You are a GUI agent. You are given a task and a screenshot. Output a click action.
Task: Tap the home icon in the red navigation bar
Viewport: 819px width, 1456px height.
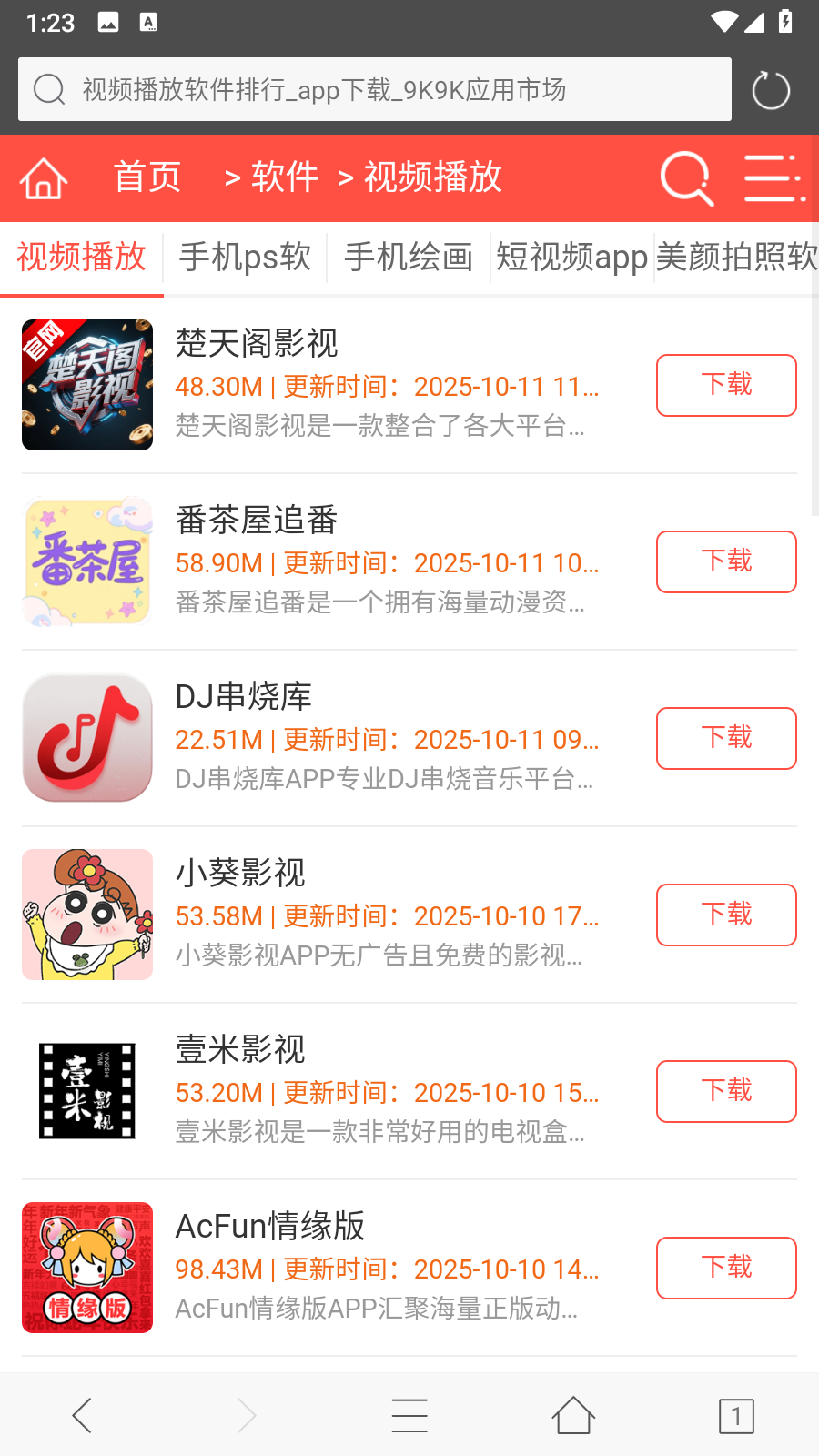[x=42, y=178]
